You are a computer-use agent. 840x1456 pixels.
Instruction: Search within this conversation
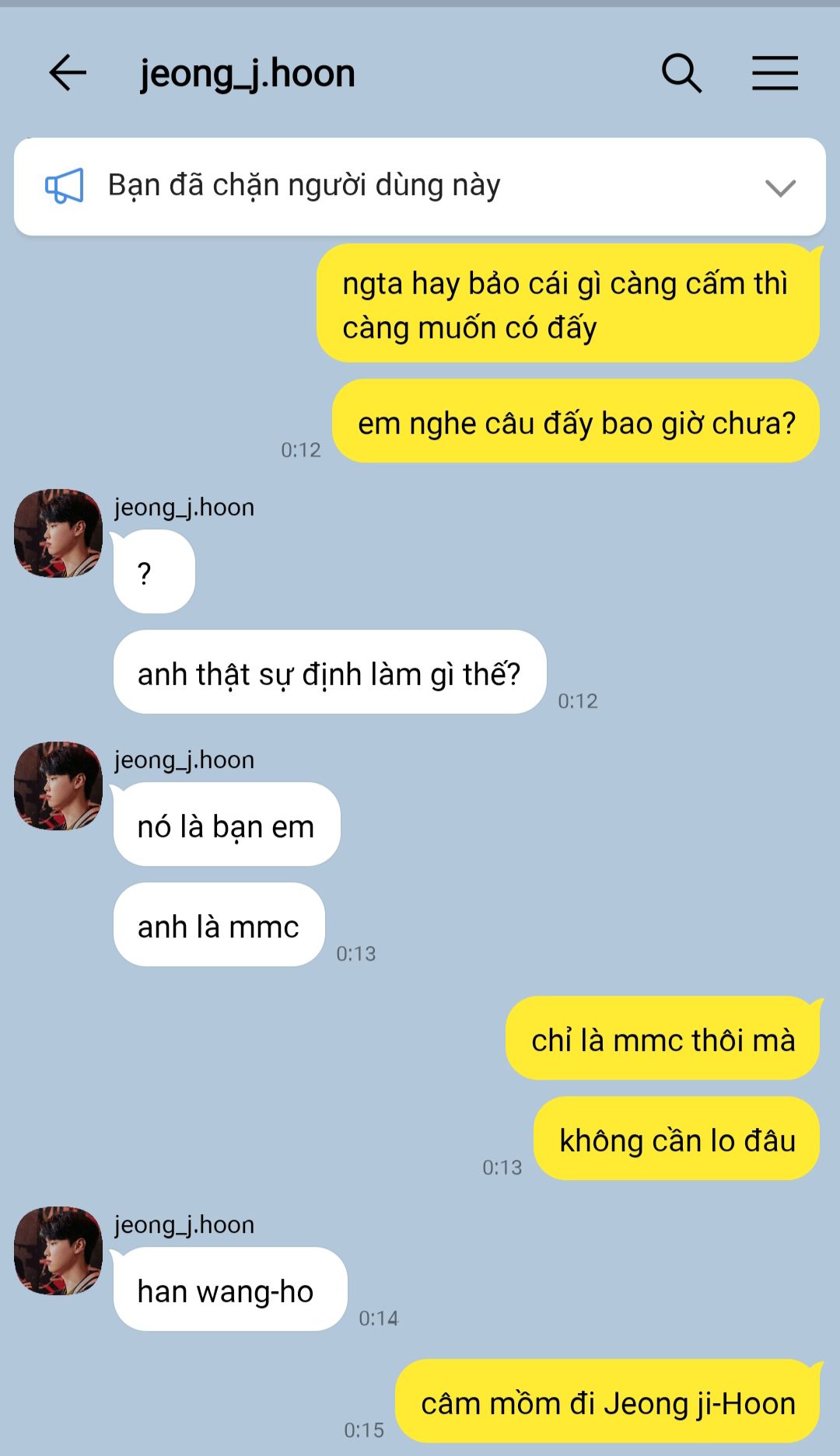point(682,74)
